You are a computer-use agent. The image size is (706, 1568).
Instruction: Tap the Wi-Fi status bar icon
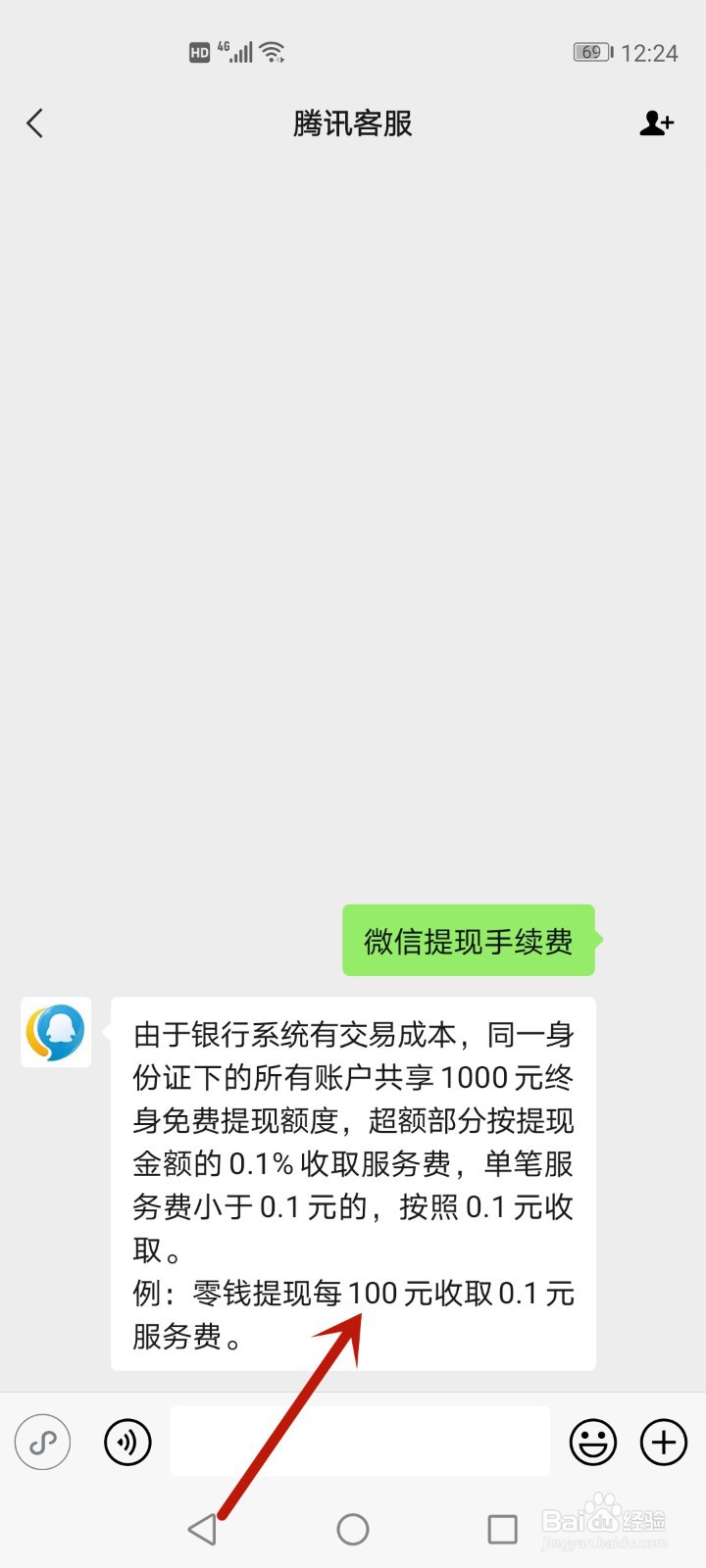pyautogui.click(x=272, y=51)
